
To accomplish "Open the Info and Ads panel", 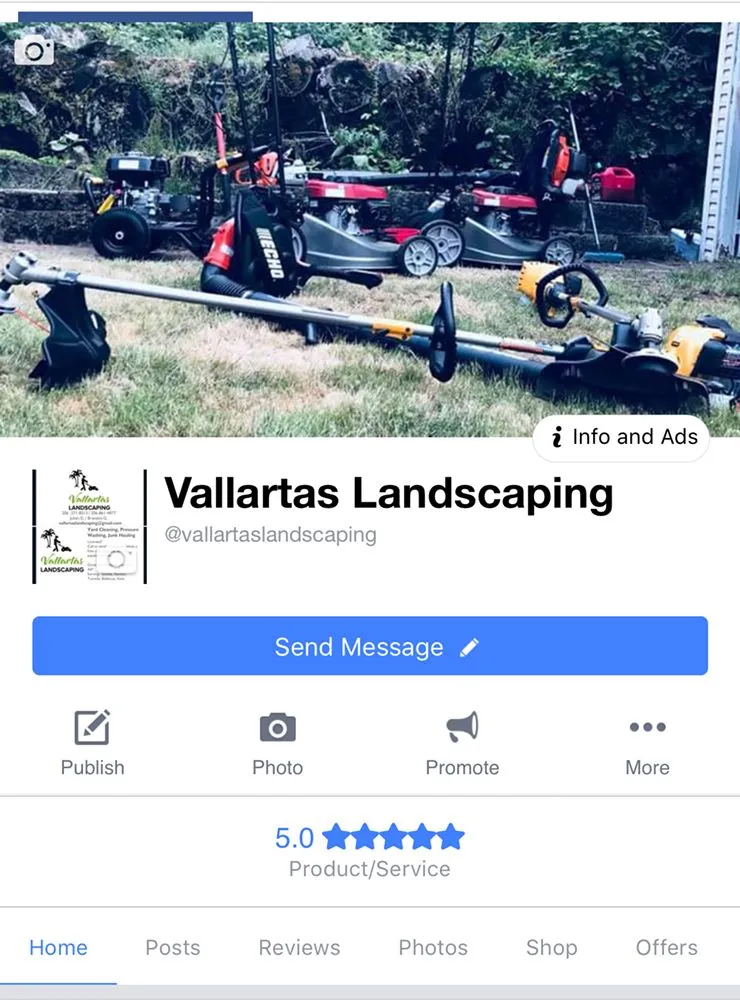I will [621, 437].
